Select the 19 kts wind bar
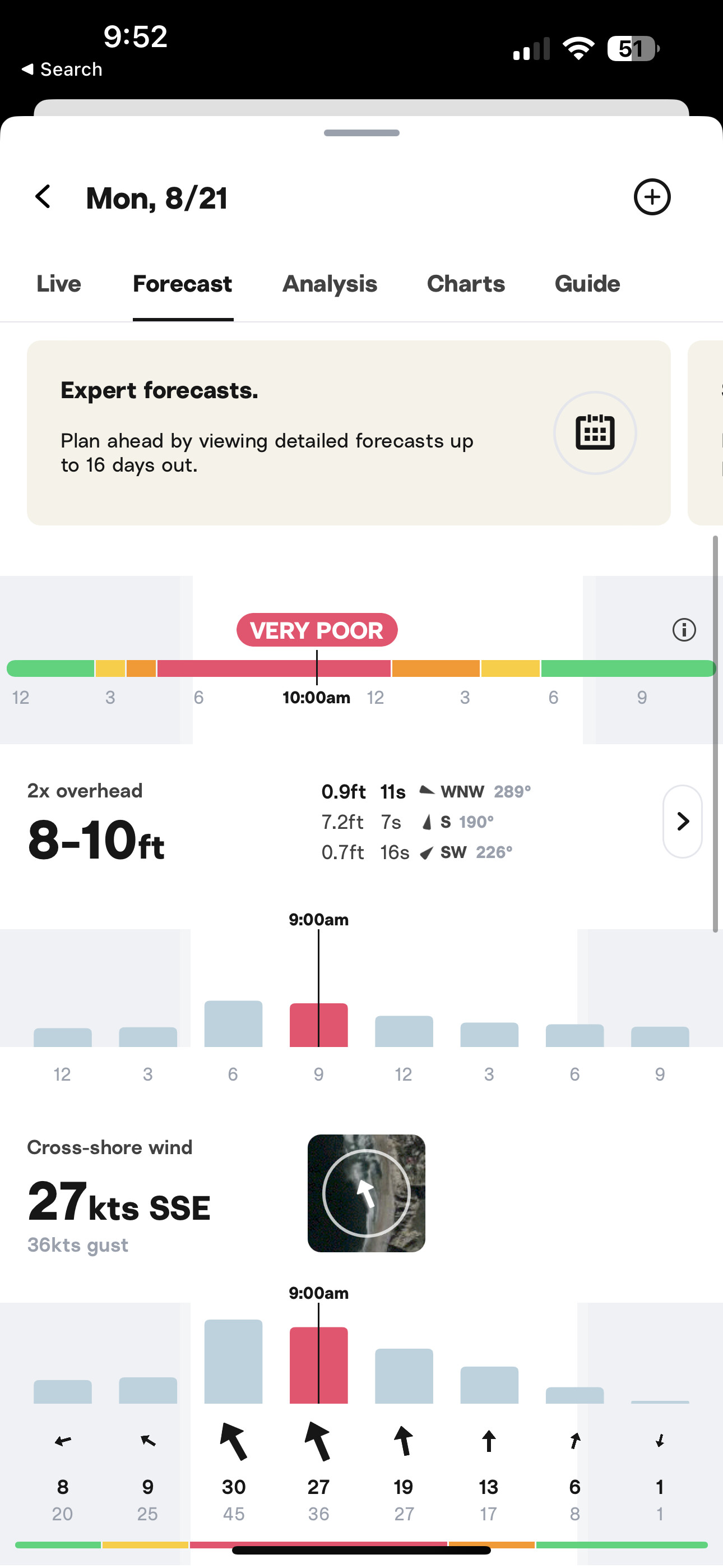The width and height of the screenshot is (723, 1568). pyautogui.click(x=404, y=1376)
